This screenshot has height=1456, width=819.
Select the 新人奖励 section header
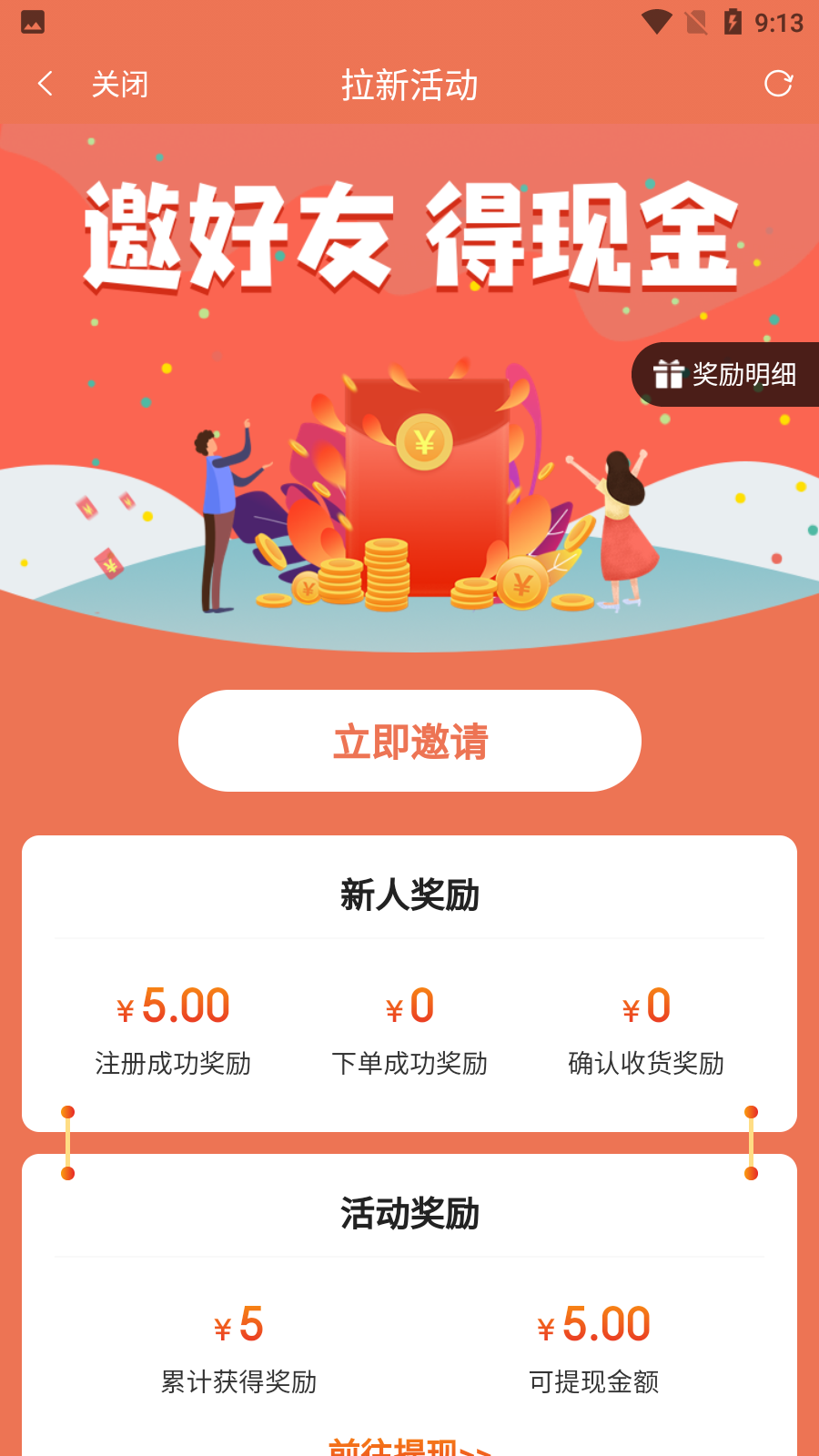[409, 894]
